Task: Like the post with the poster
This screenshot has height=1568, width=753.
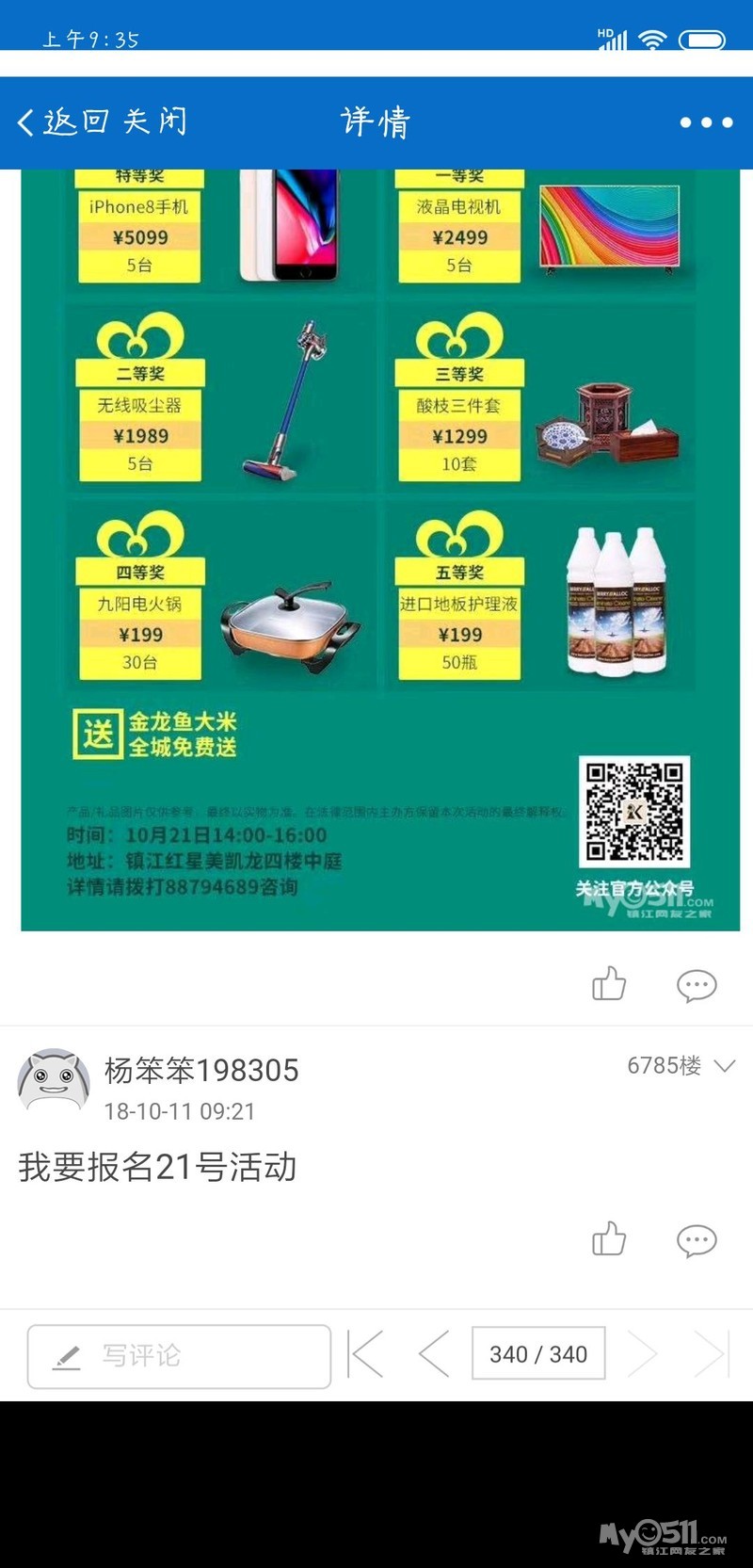Action: (x=609, y=984)
